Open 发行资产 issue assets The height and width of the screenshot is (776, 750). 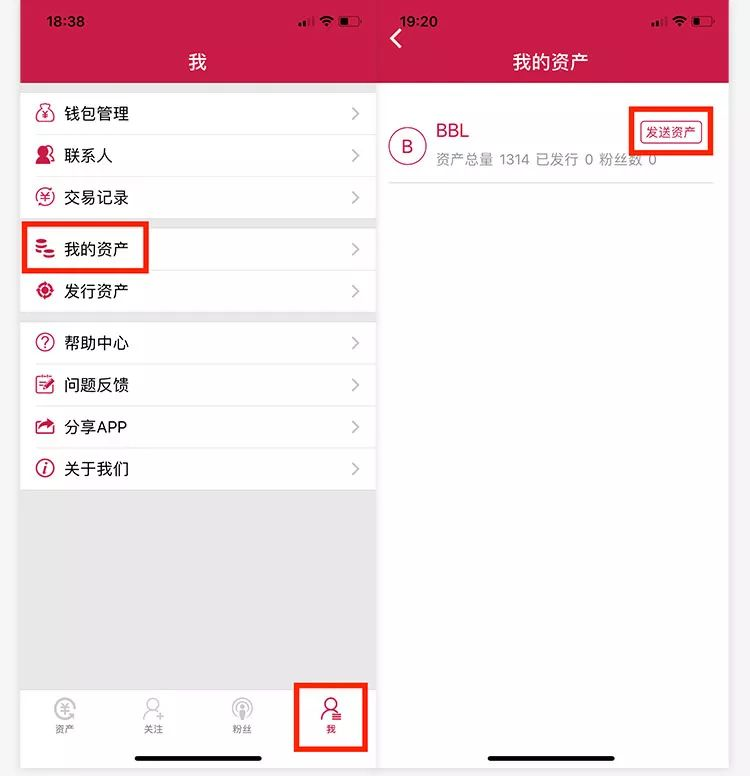(x=197, y=291)
